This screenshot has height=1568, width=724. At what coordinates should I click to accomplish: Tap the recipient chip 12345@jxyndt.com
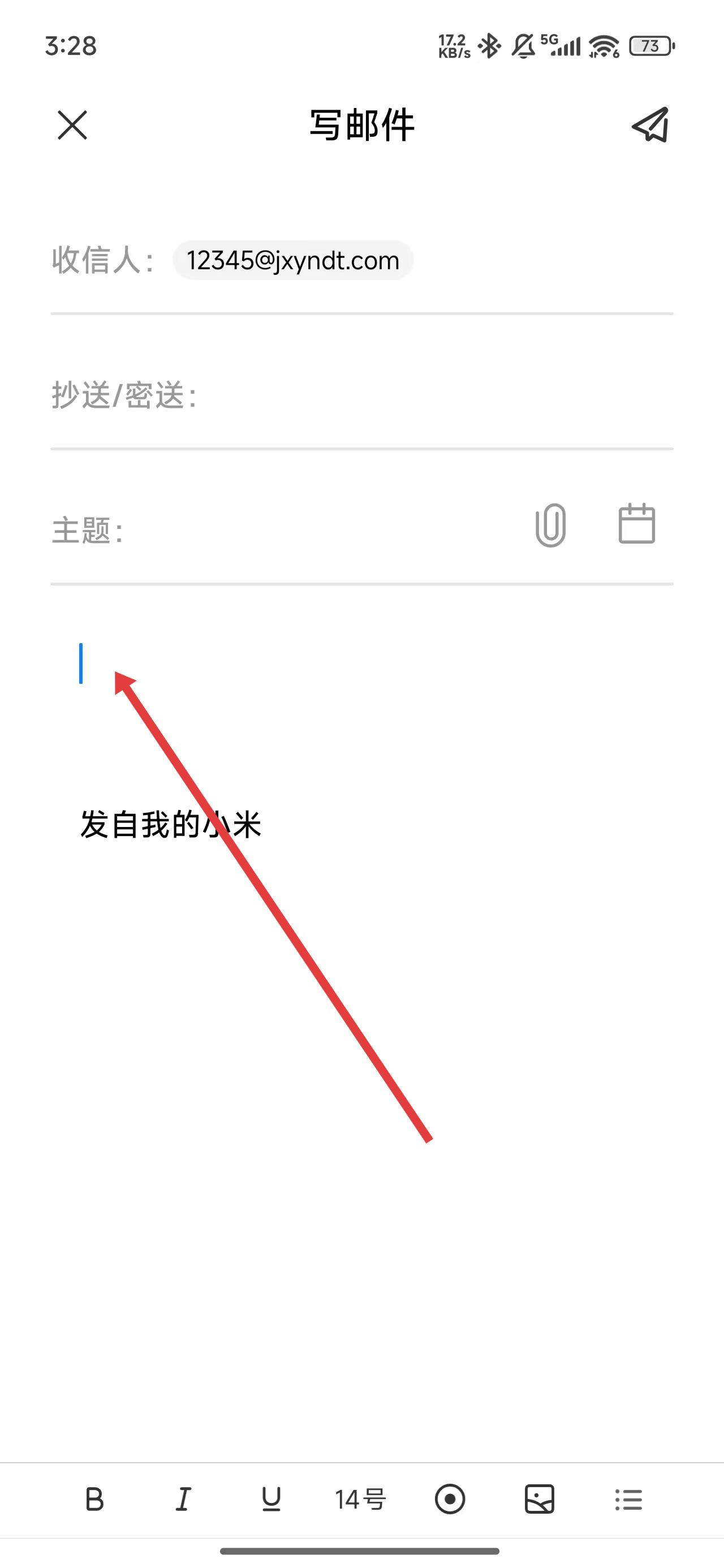(x=293, y=261)
